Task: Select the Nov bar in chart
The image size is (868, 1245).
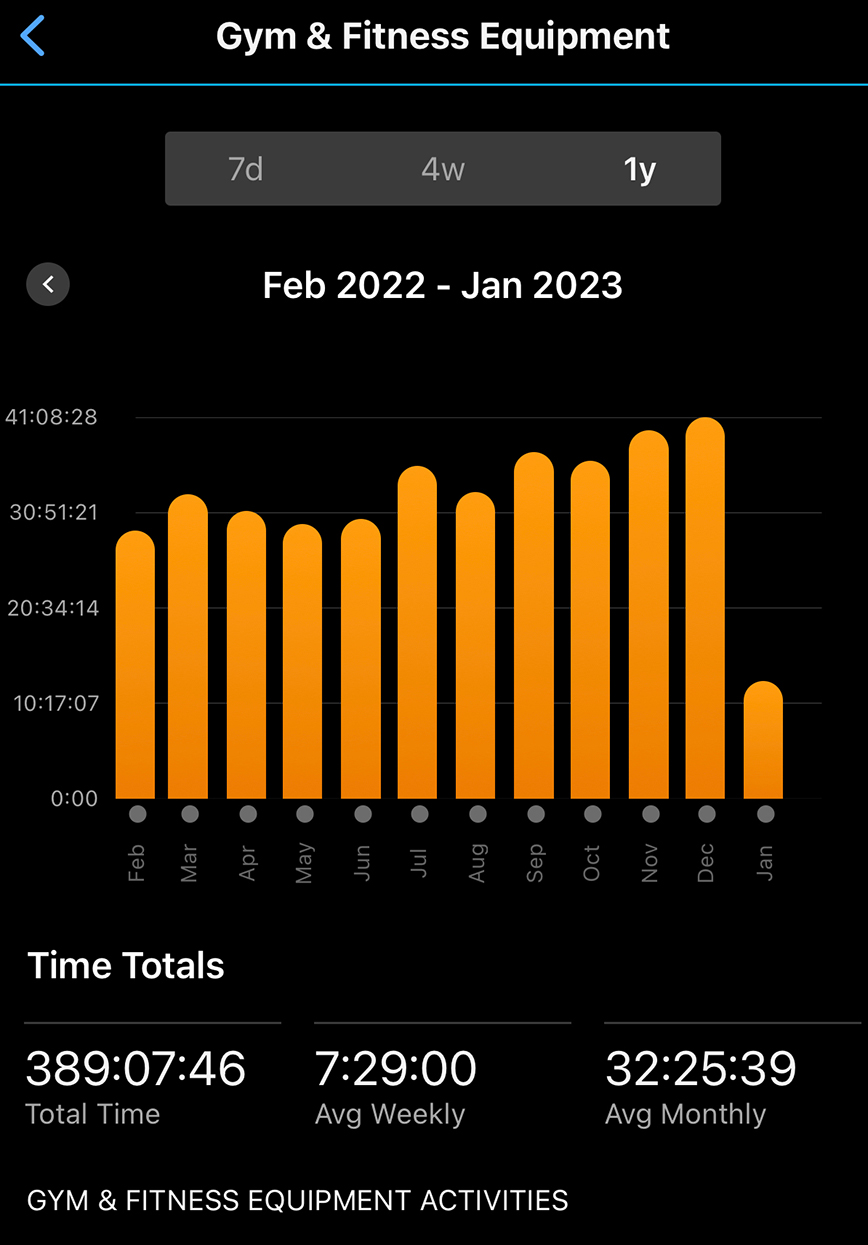Action: pyautogui.click(x=649, y=615)
